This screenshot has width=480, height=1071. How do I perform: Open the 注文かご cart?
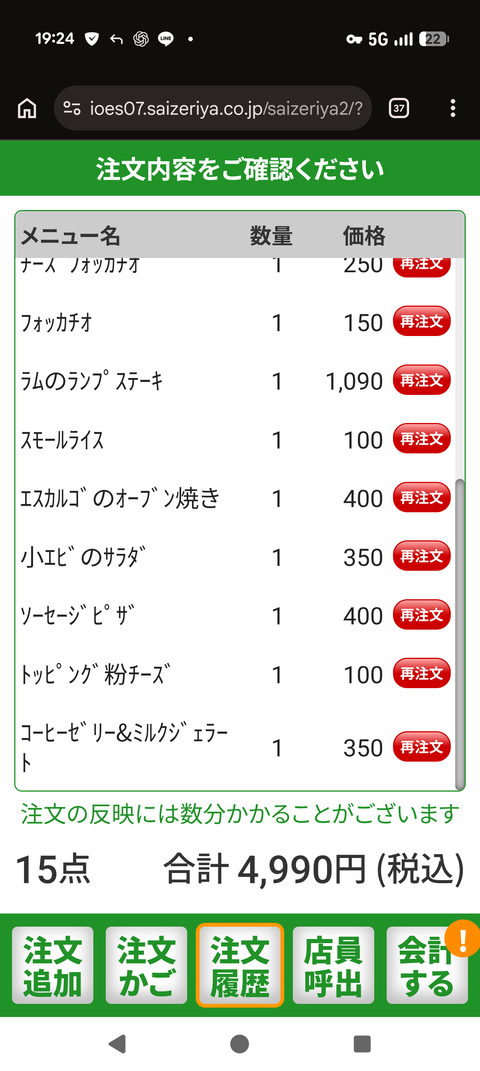(146, 965)
